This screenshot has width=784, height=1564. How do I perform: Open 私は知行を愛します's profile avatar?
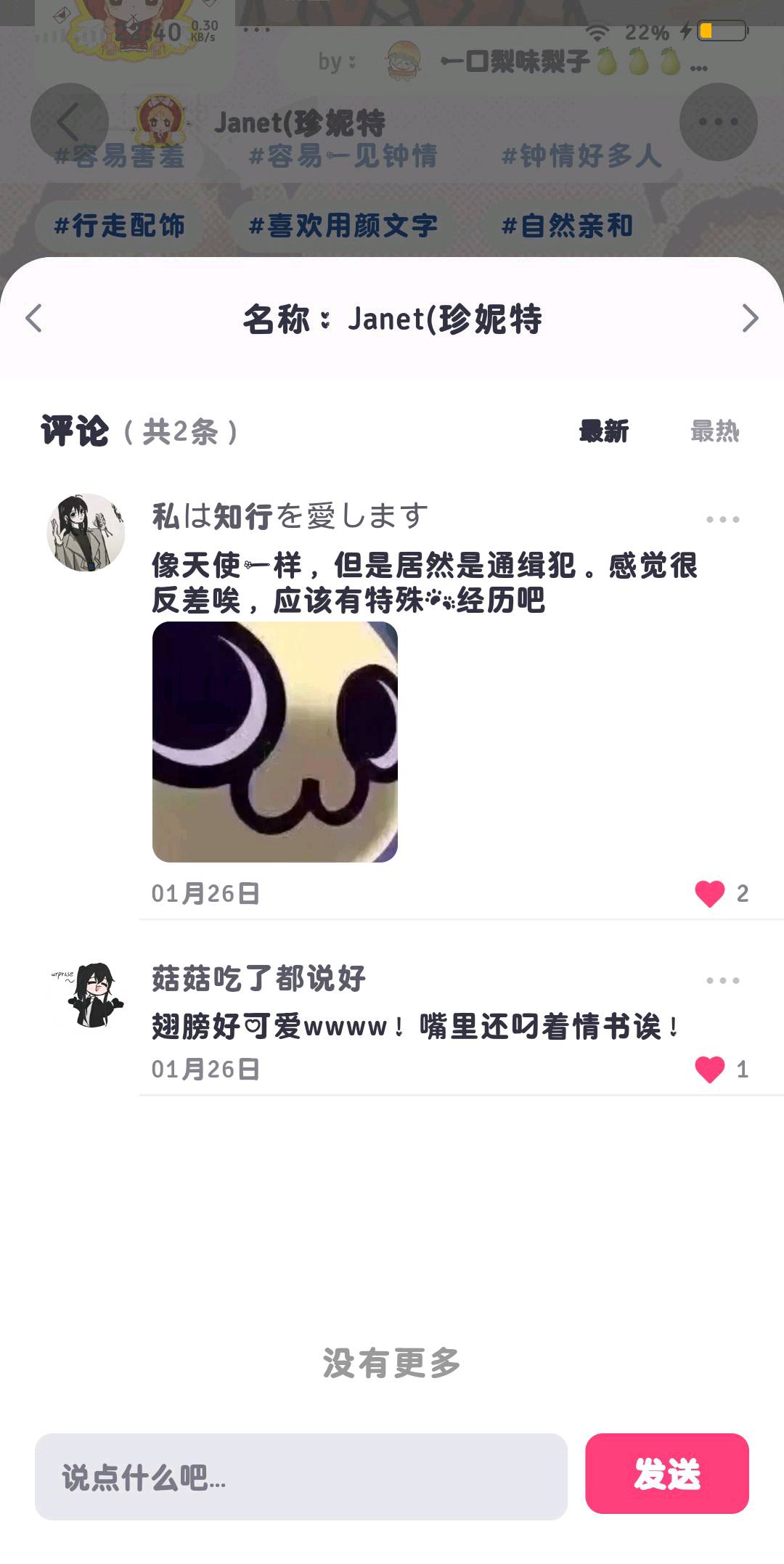tap(86, 532)
